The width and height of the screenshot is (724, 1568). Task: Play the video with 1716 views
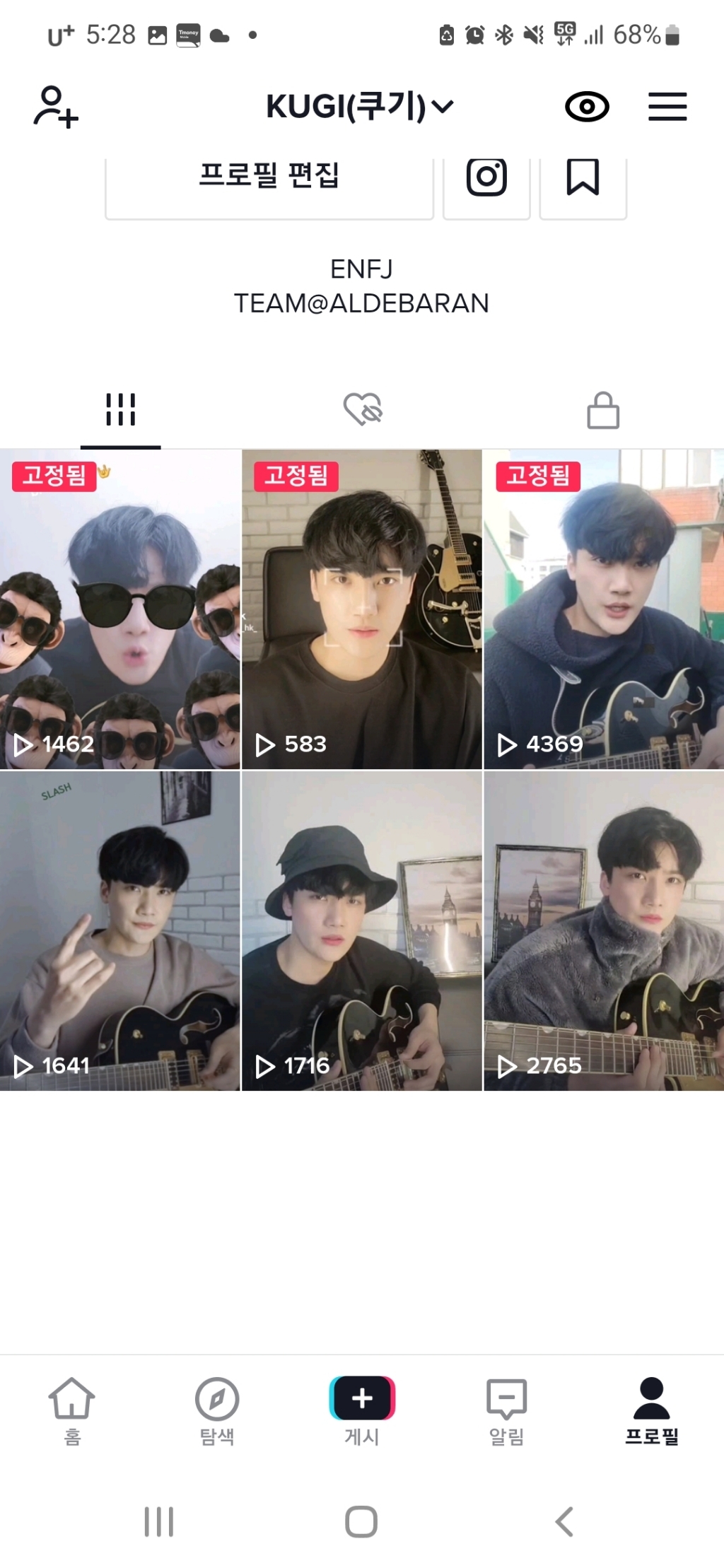tap(362, 930)
